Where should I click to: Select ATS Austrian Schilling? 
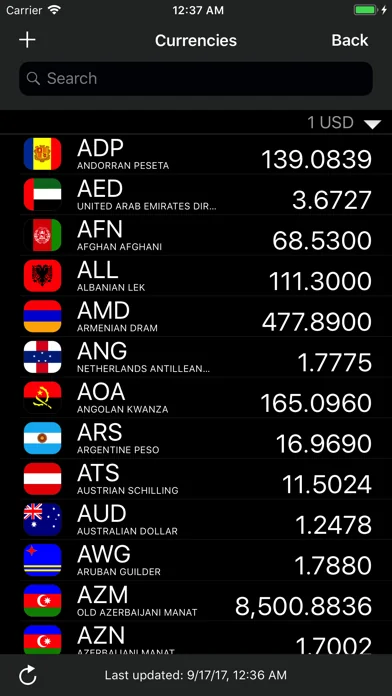(x=196, y=479)
